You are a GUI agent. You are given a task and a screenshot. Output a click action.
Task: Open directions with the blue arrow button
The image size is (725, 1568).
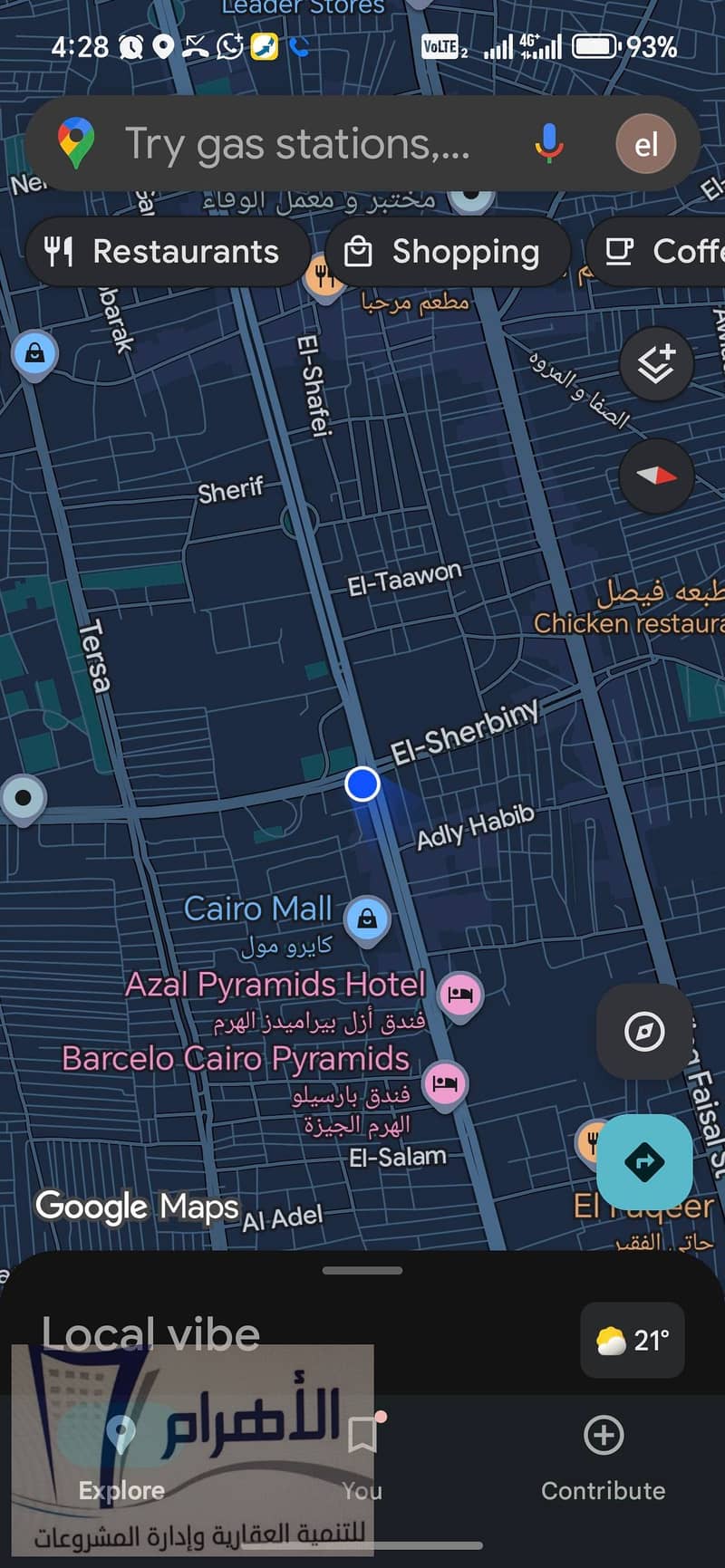point(644,1162)
